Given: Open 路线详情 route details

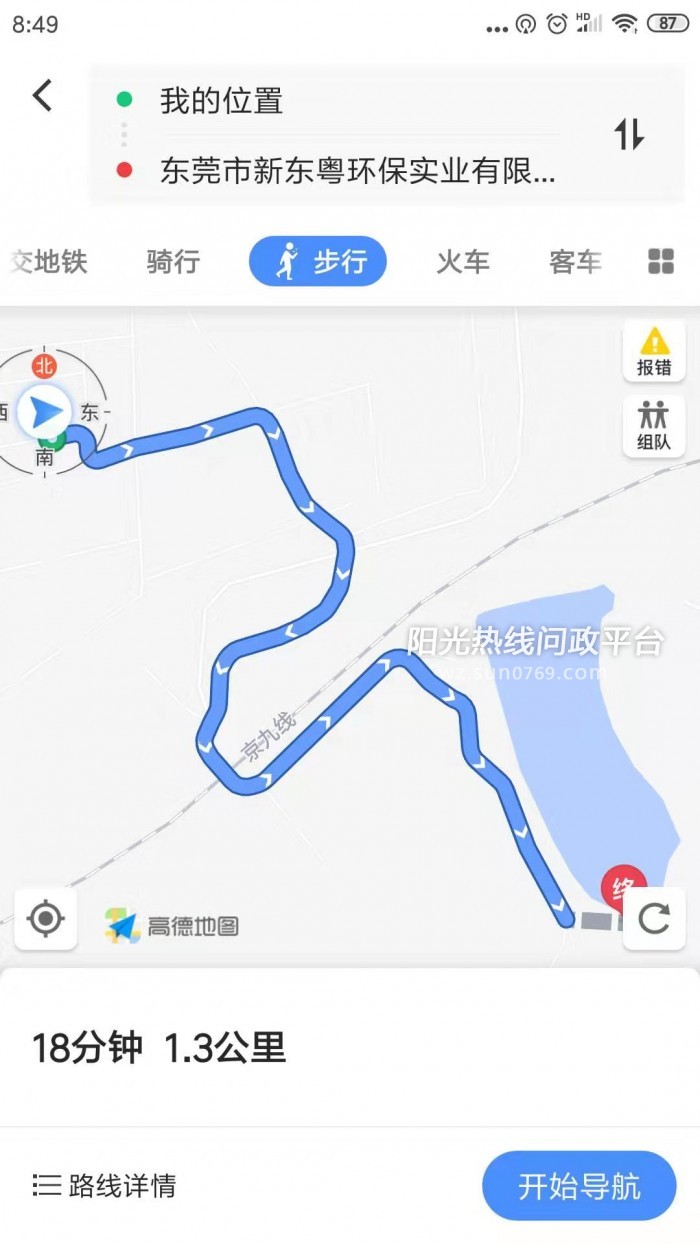Looking at the screenshot, I should pos(105,1186).
